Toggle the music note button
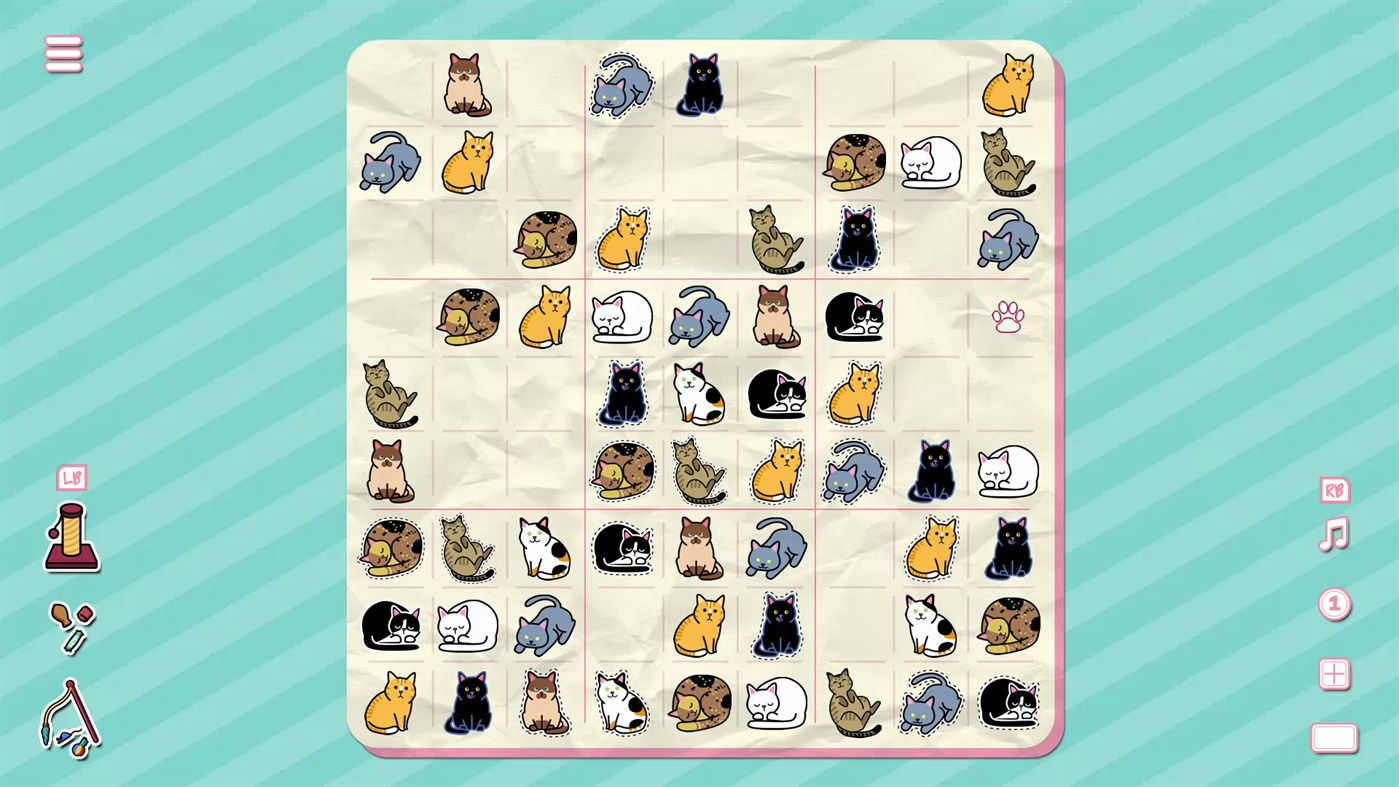1399x787 pixels. click(x=1334, y=535)
